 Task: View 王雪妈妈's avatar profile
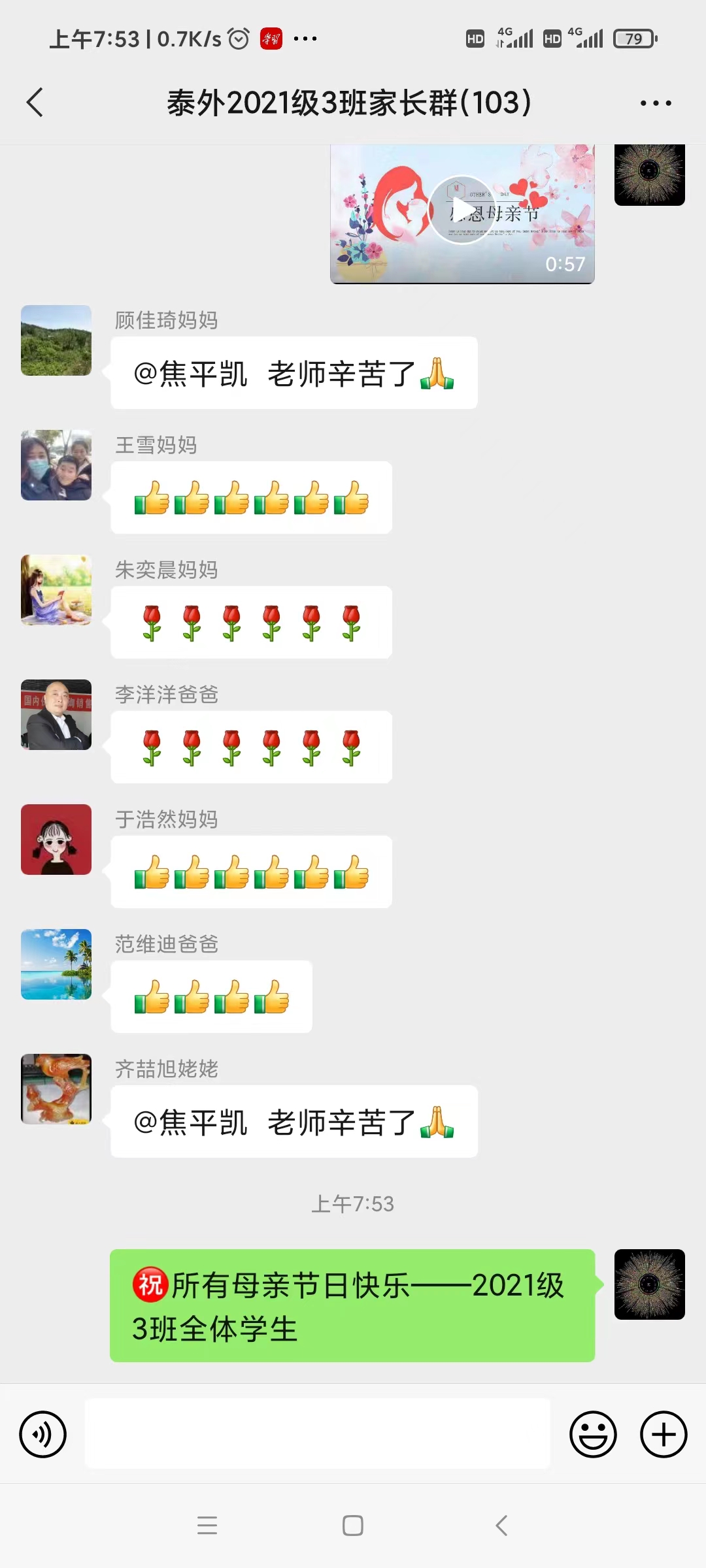point(56,465)
